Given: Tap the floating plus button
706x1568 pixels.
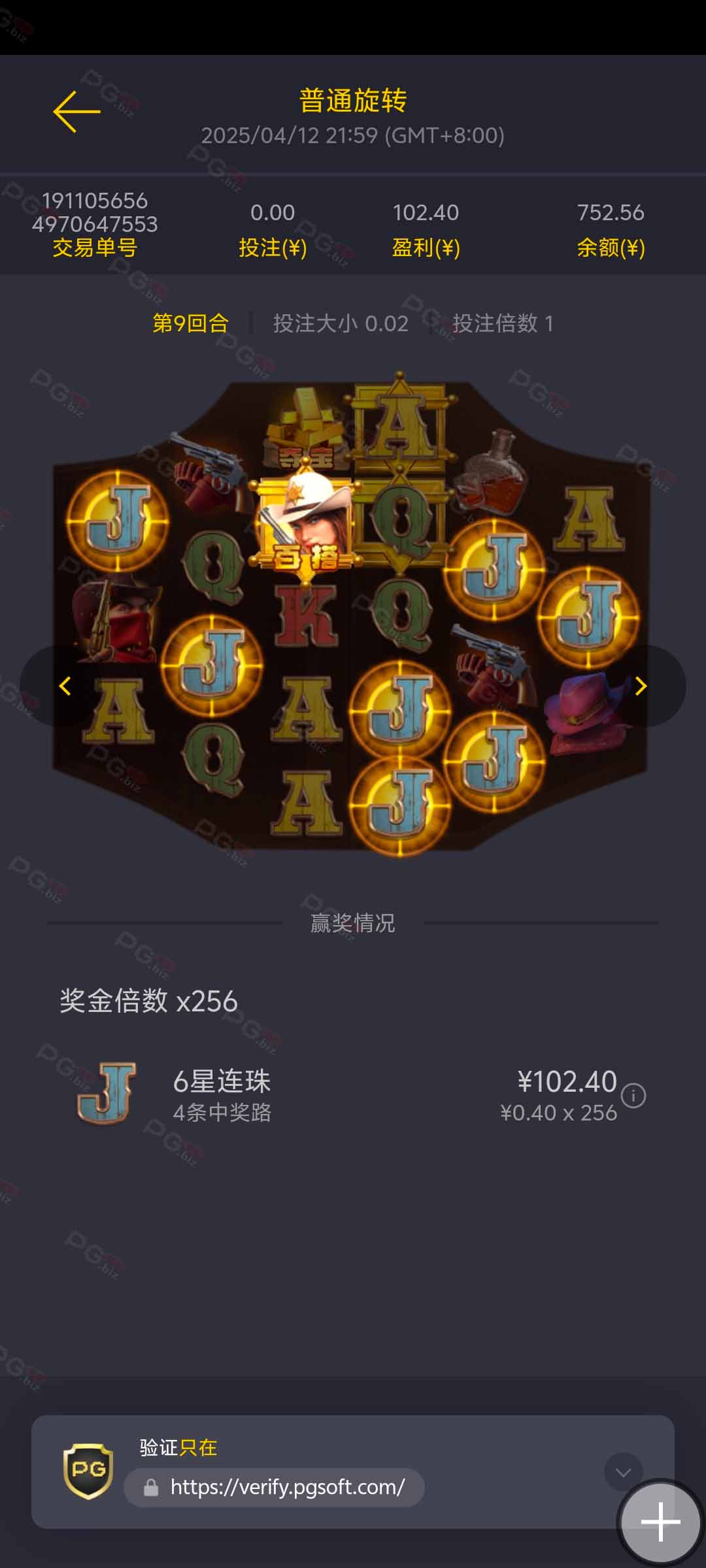Looking at the screenshot, I should pyautogui.click(x=661, y=1522).
